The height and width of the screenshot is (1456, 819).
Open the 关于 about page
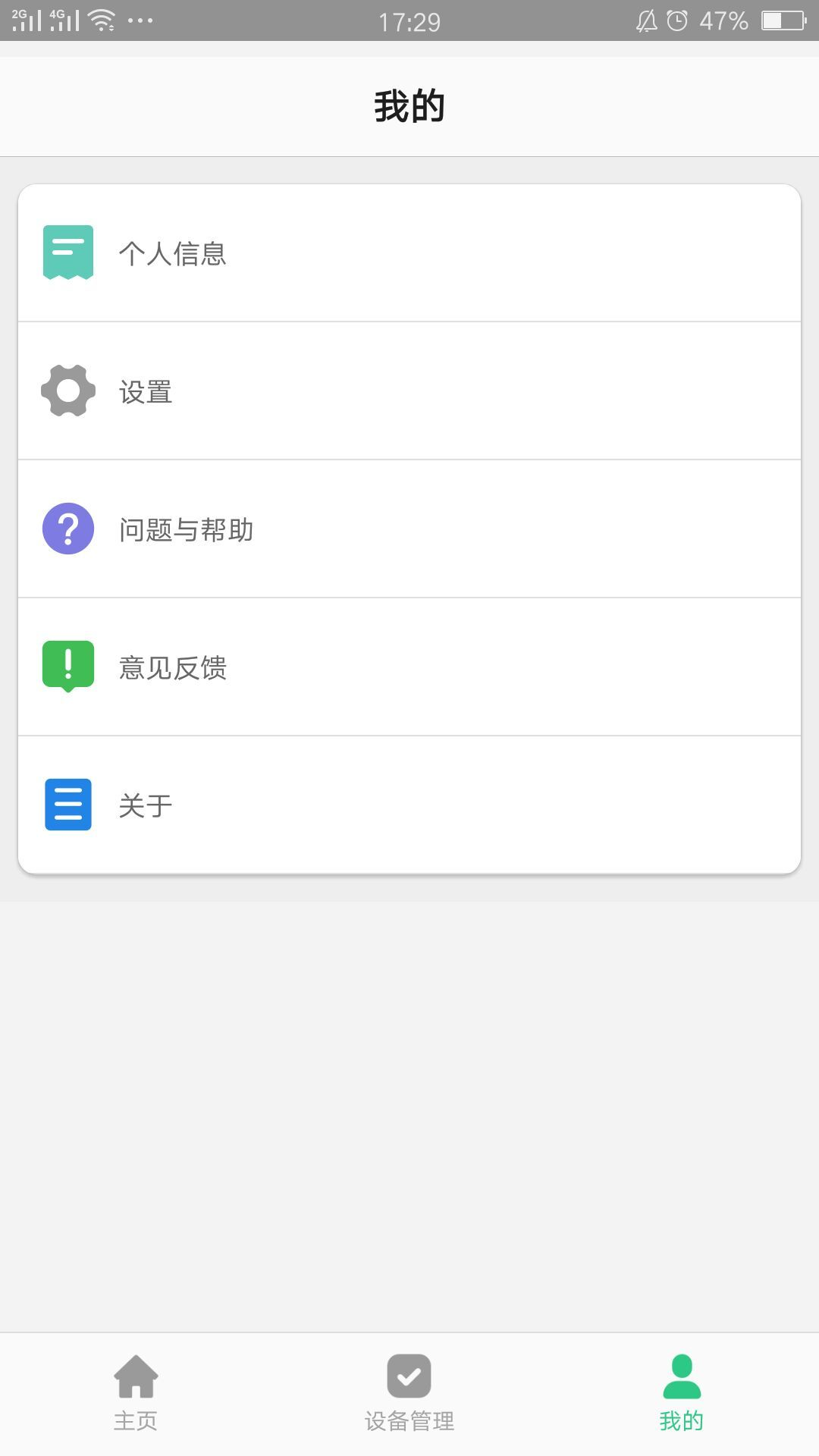[409, 805]
